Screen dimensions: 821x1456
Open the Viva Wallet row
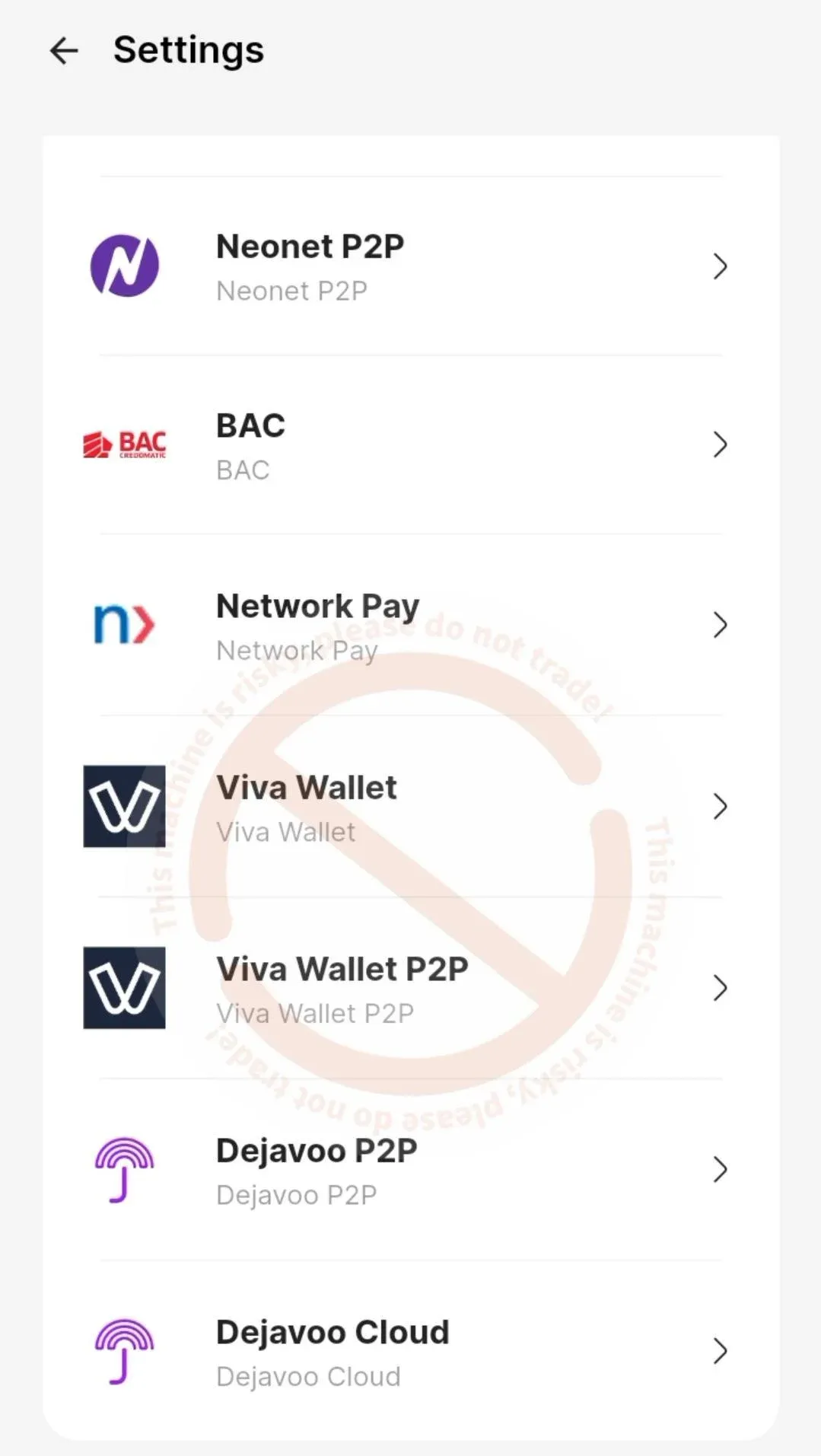point(411,807)
